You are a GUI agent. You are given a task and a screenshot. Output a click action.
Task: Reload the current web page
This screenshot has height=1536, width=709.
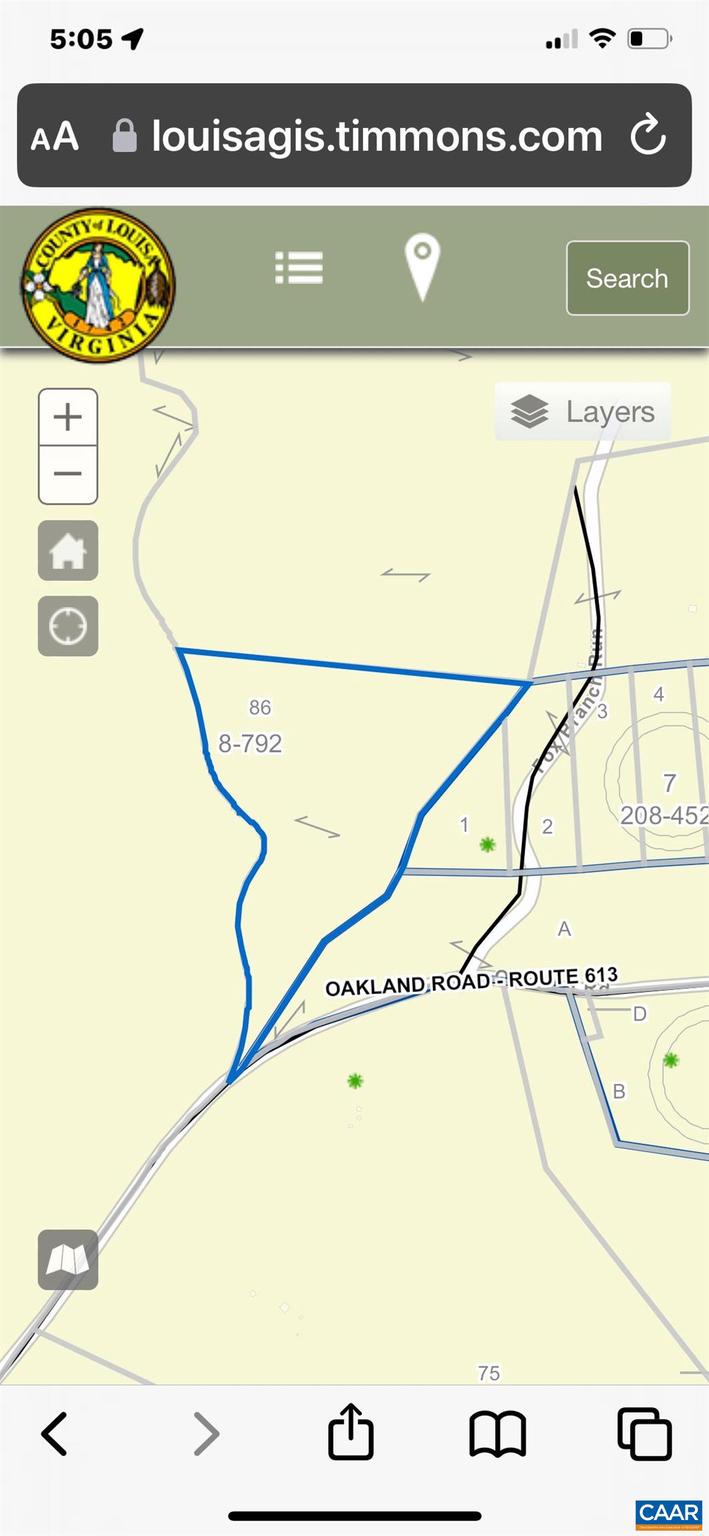[x=647, y=136]
